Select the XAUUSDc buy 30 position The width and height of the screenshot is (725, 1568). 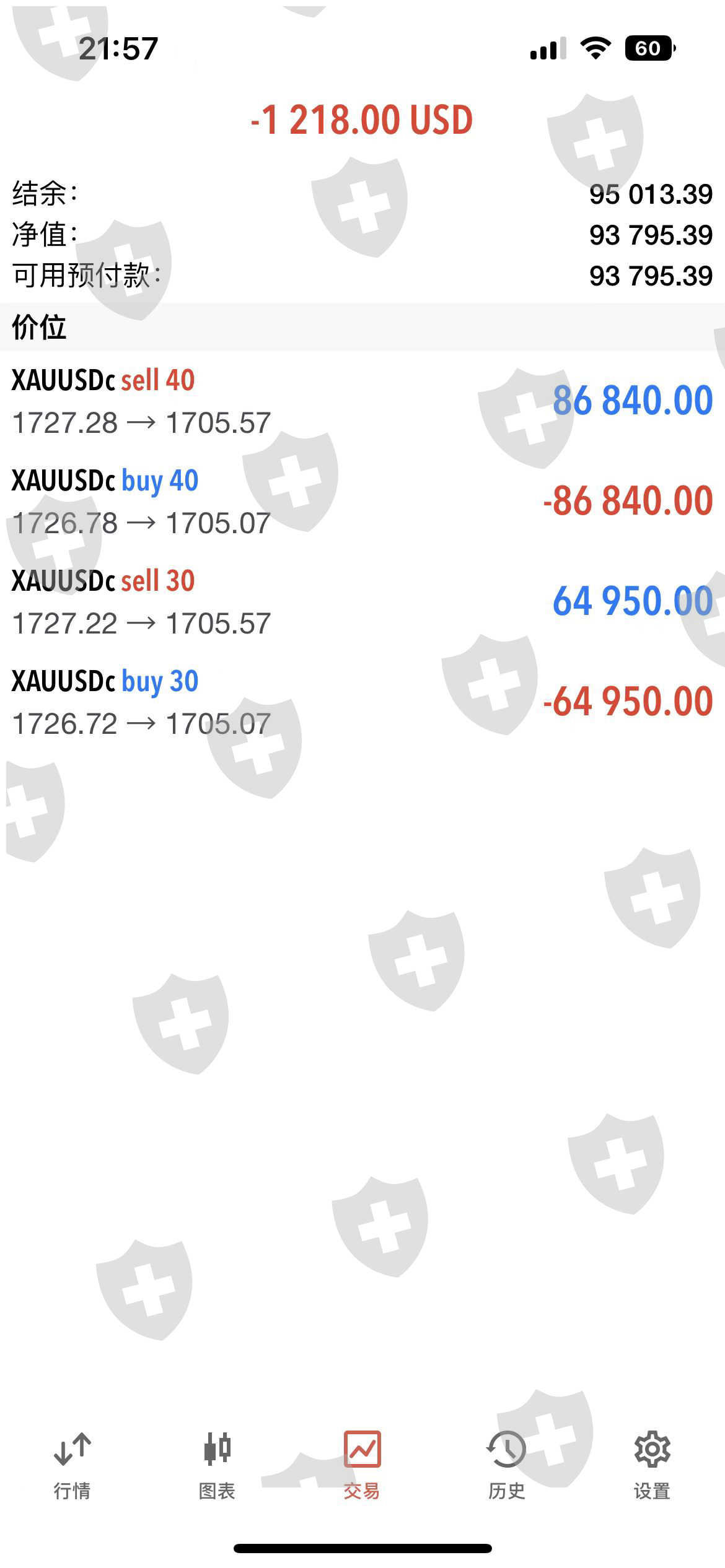(362, 702)
